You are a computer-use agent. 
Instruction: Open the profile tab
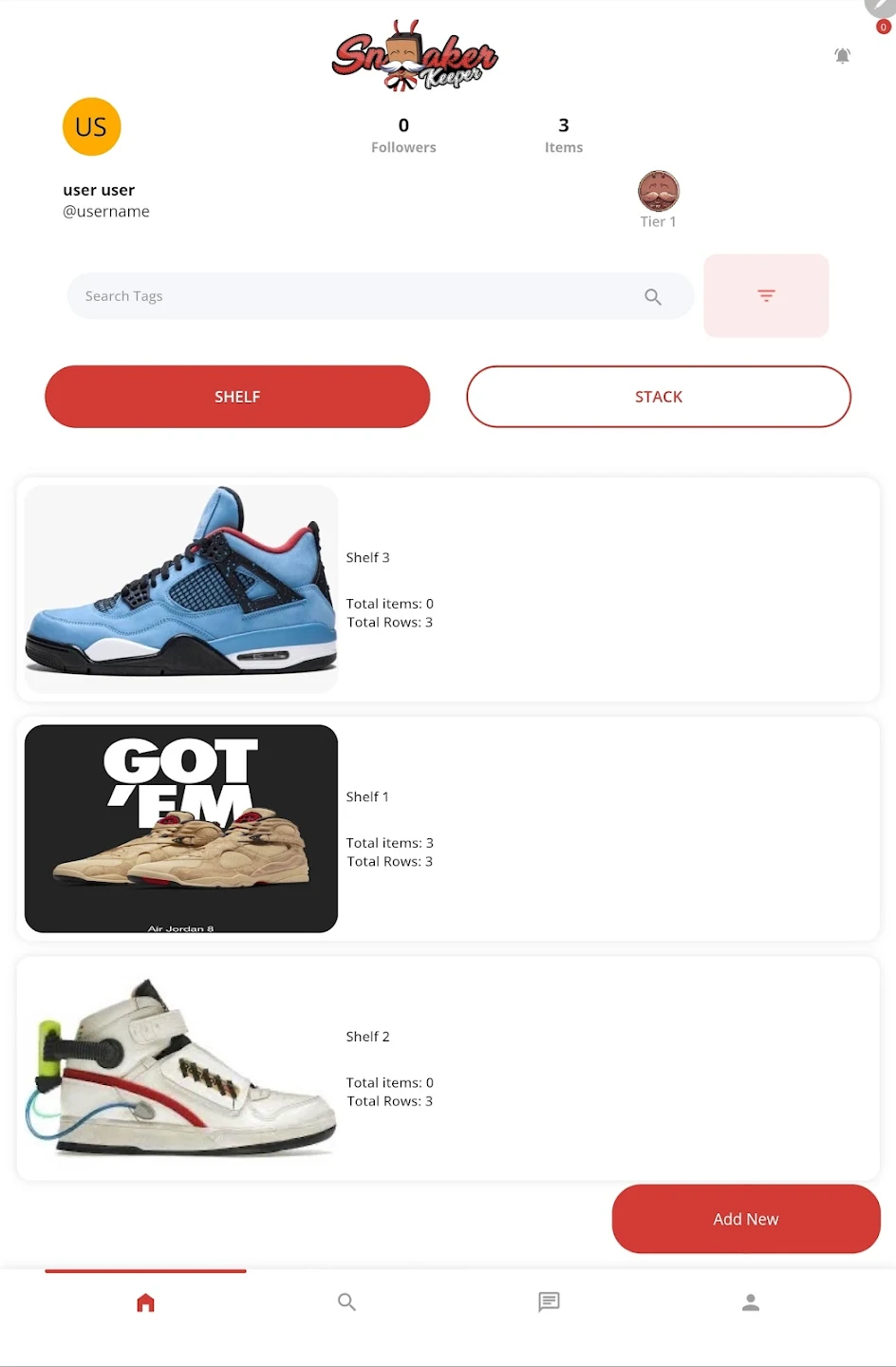coord(751,1302)
